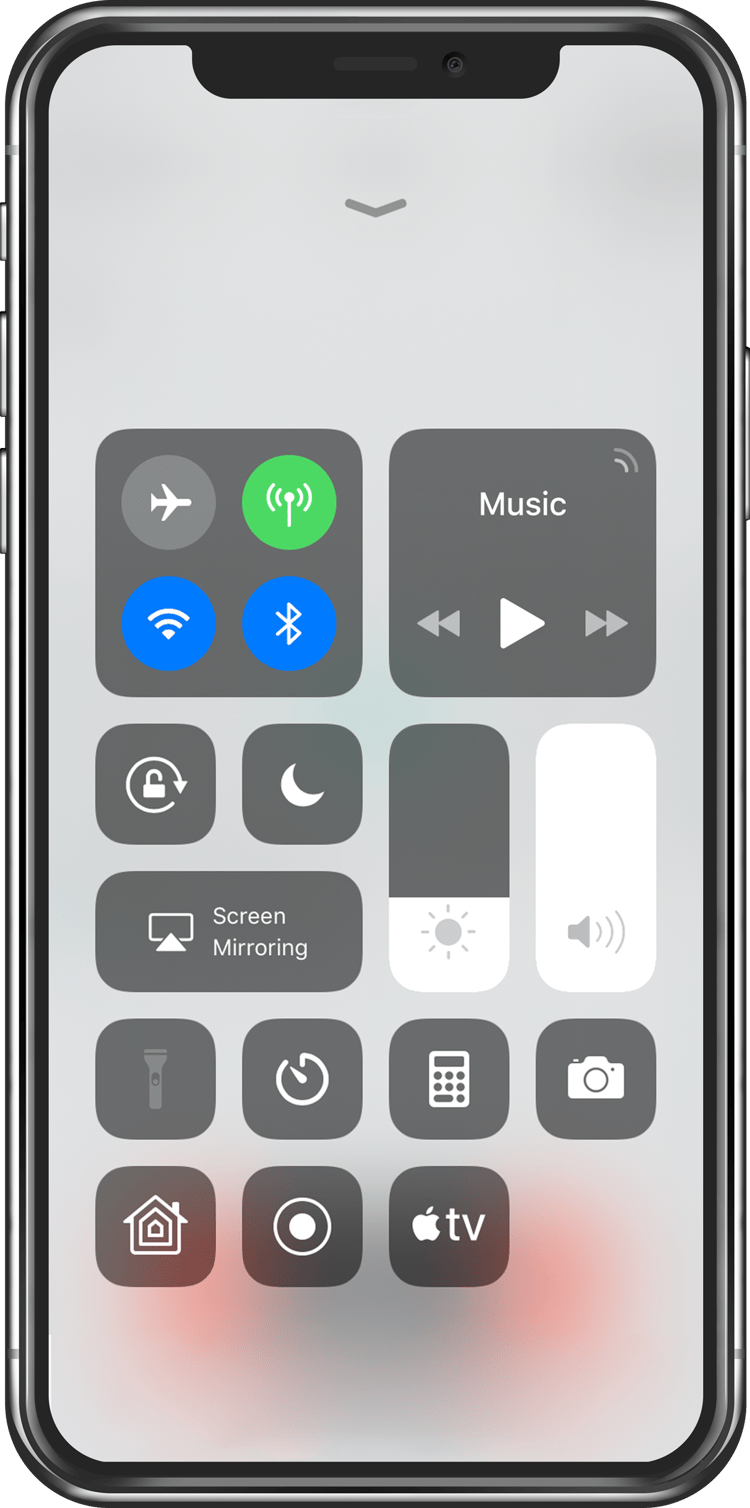This screenshot has width=750, height=1508.
Task: Skip to the next track
Action: 605,623
